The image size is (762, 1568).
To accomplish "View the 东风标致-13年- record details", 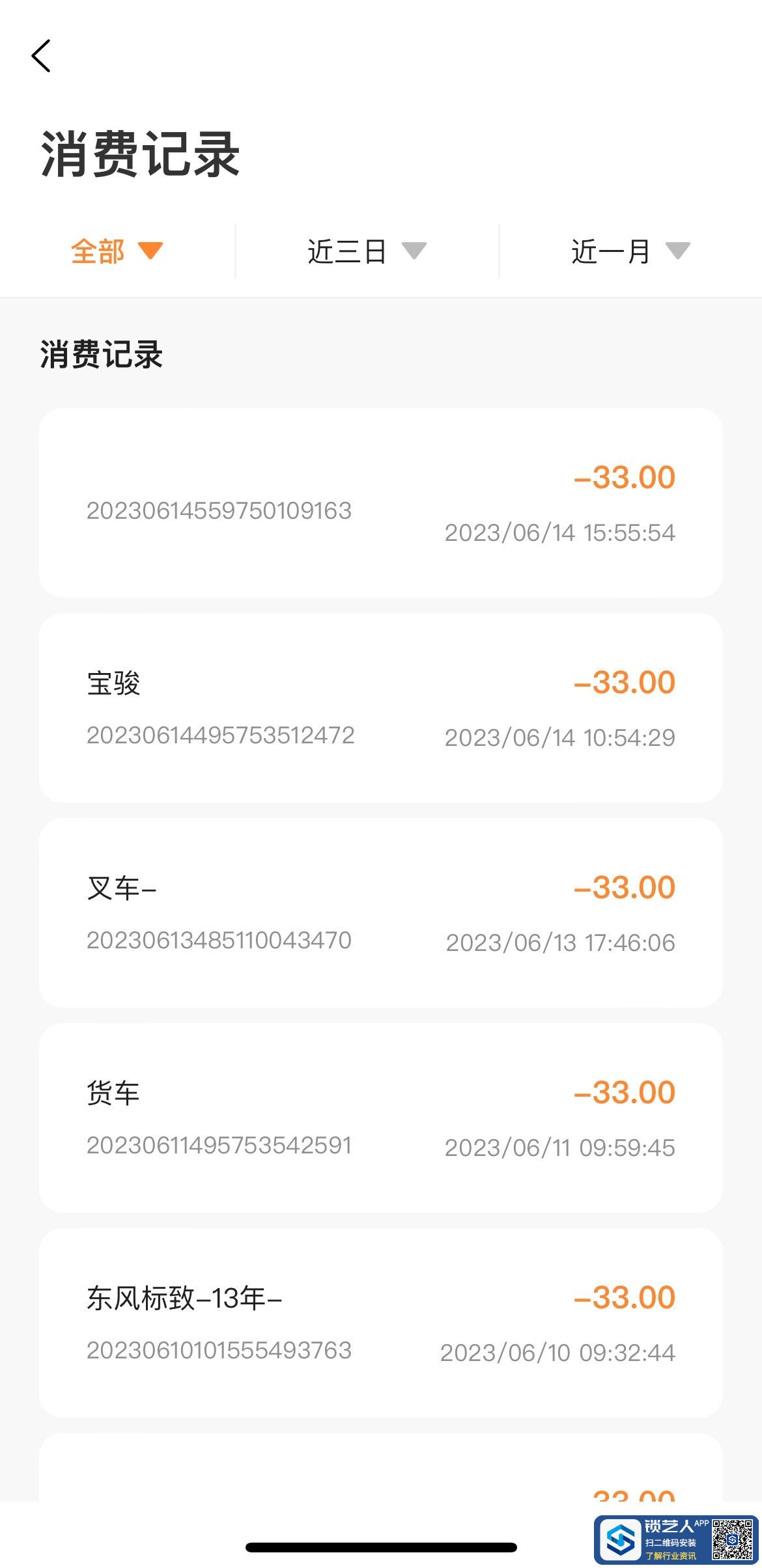I will 381,1323.
